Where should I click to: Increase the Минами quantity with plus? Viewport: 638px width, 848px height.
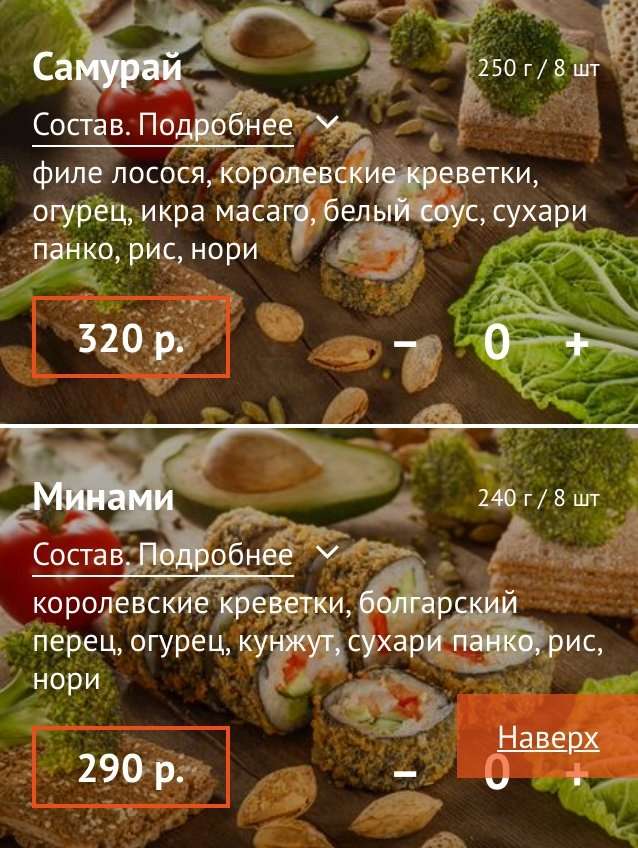577,773
